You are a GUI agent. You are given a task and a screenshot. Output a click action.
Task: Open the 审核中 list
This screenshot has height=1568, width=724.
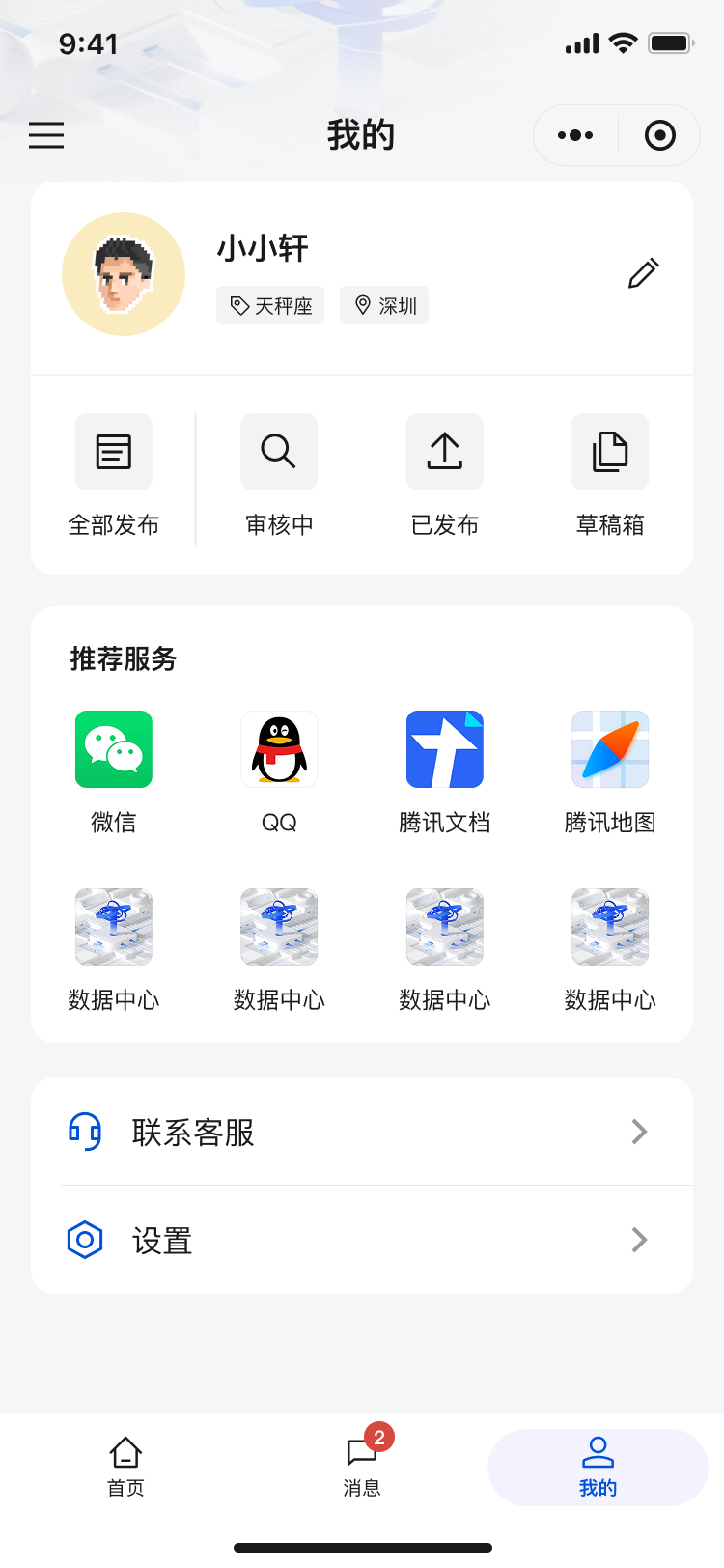click(x=279, y=475)
